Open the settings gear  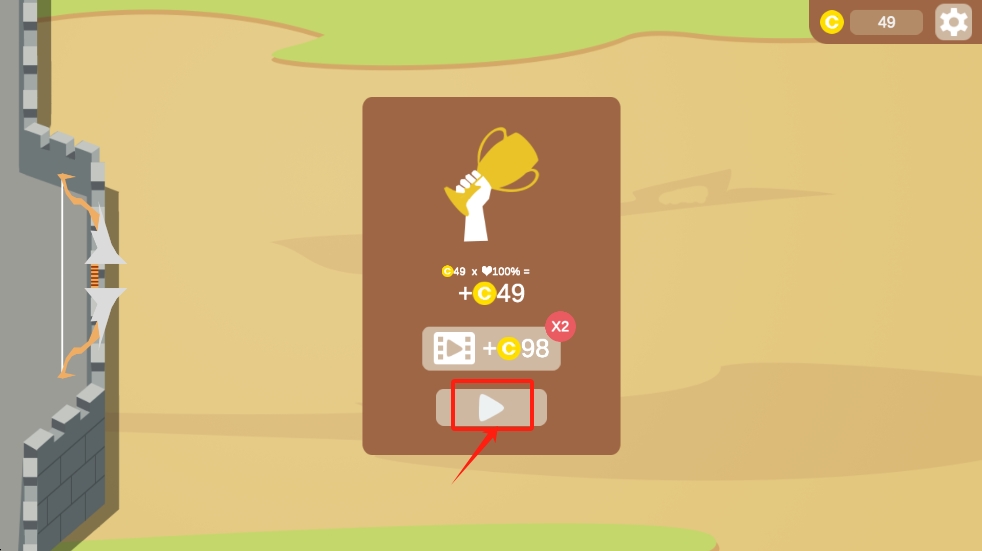[953, 22]
